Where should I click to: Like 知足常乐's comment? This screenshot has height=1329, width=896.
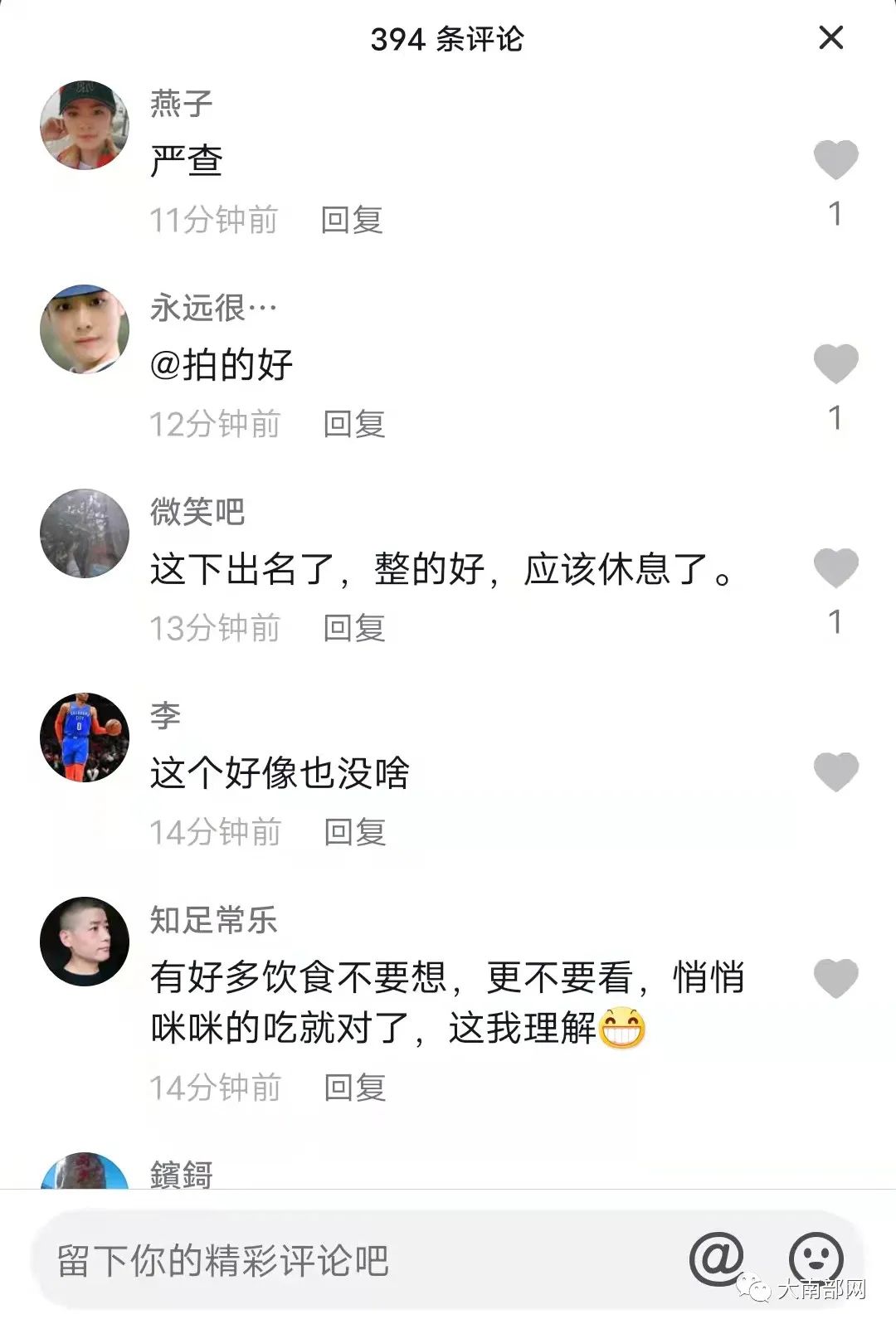(x=835, y=977)
